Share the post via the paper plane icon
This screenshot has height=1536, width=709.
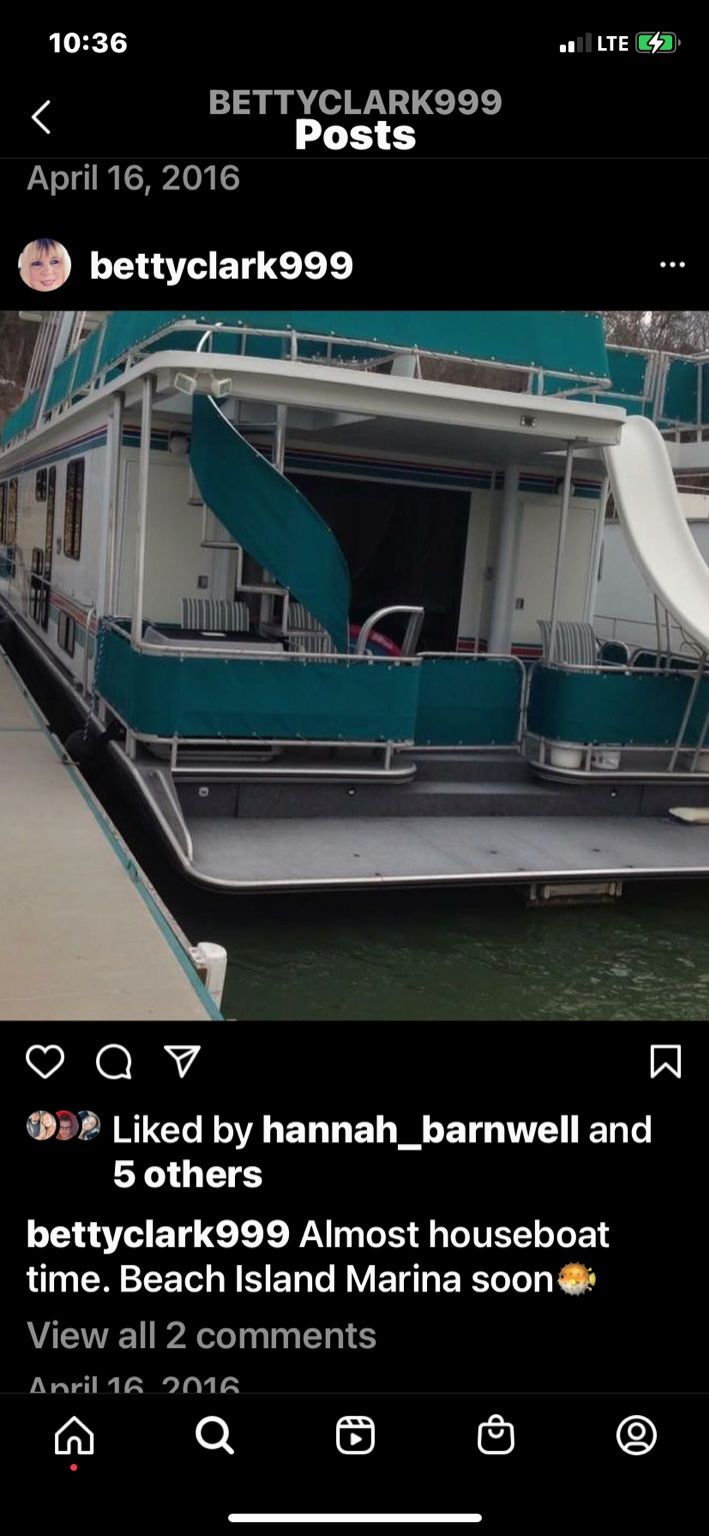(182, 1062)
